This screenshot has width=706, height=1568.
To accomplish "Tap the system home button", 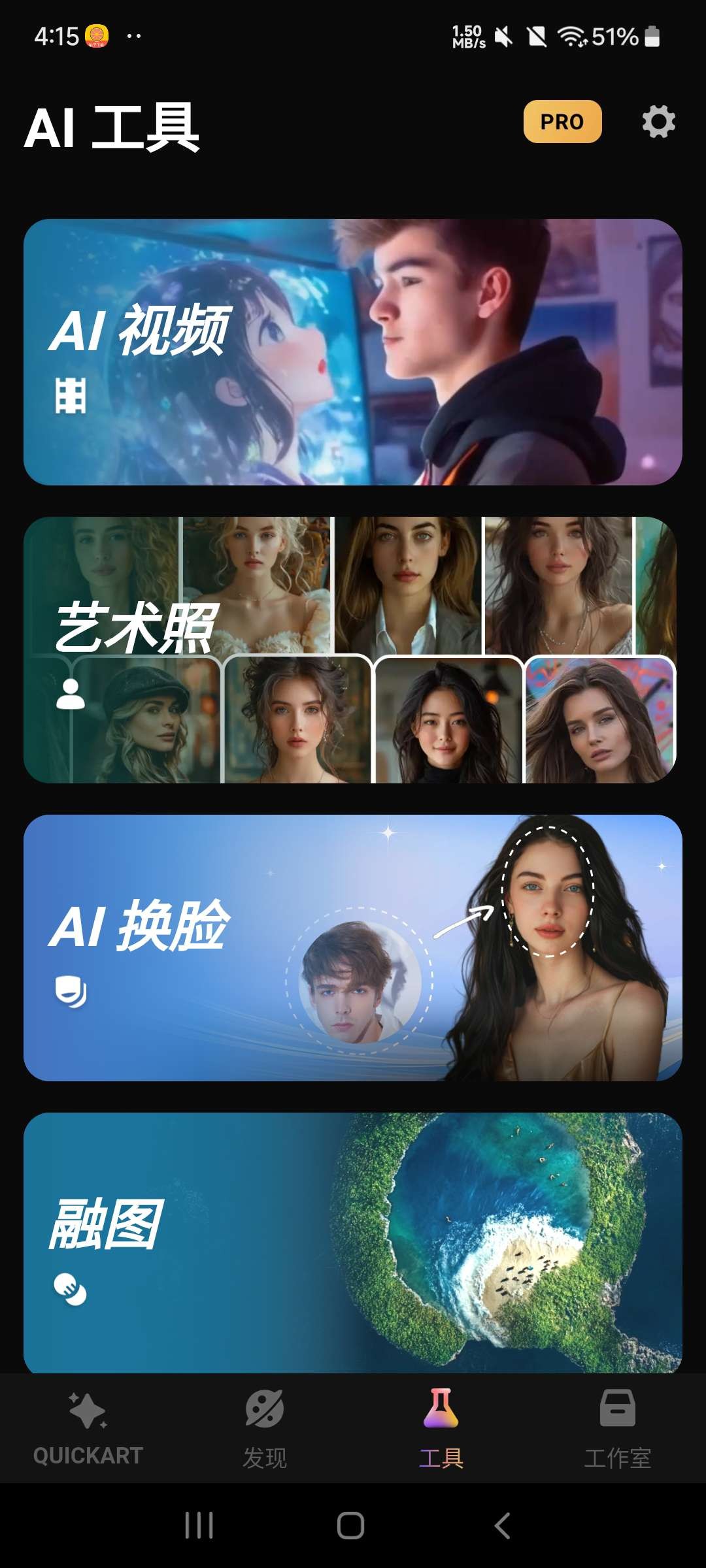I will pos(351,1526).
